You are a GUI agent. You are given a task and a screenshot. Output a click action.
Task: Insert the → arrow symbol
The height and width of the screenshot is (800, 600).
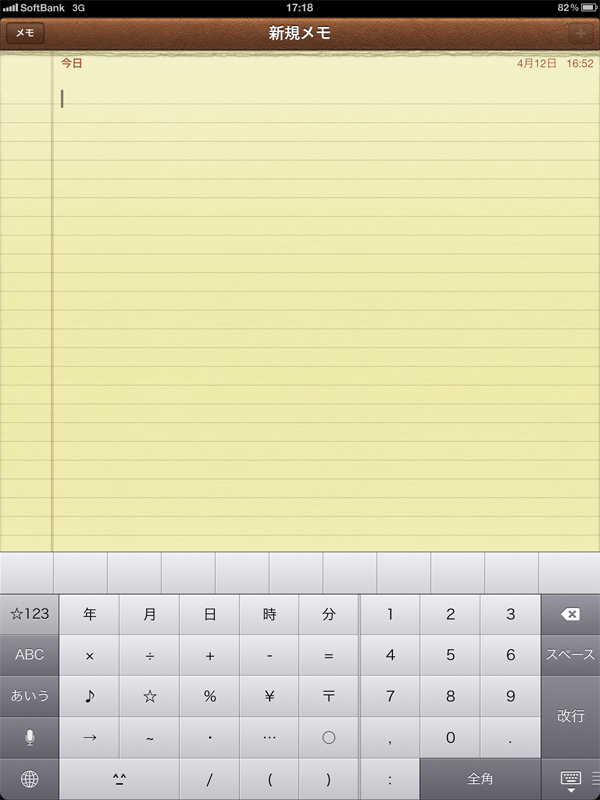(90, 737)
